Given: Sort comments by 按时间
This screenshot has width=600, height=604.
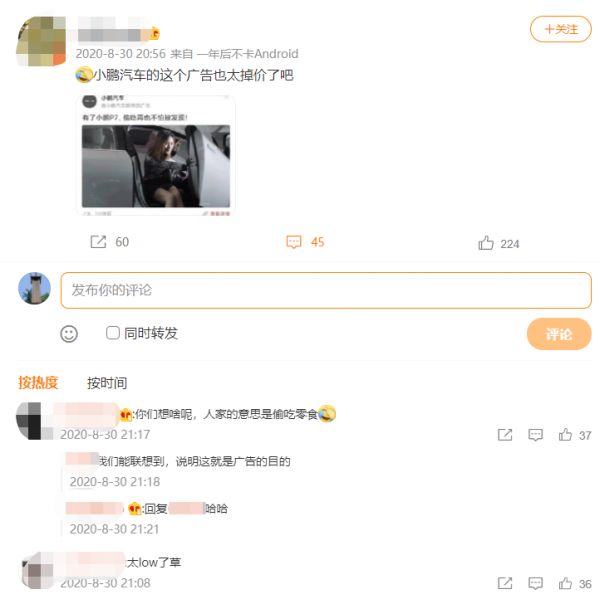Looking at the screenshot, I should pyautogui.click(x=107, y=382).
